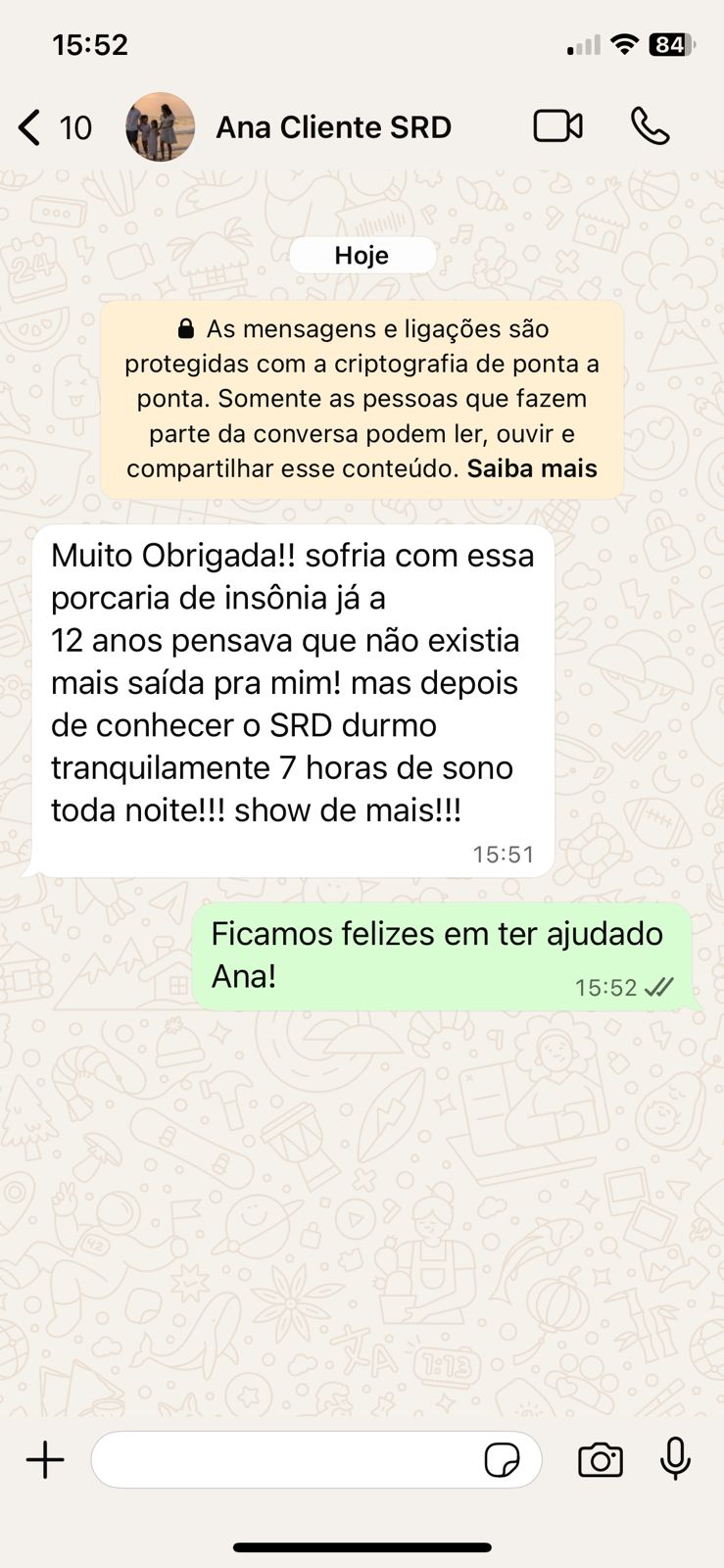This screenshot has height=1568, width=724.
Task: Tap the microphone to record audio
Action: pos(675,1458)
